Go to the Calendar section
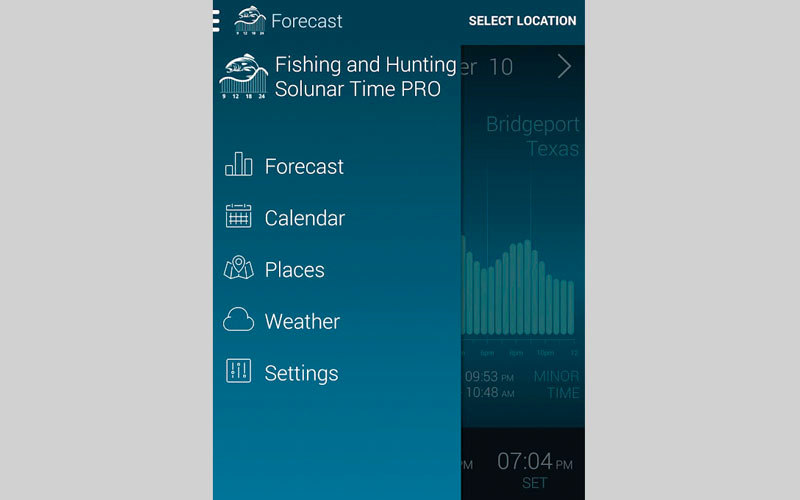This screenshot has width=800, height=500. [304, 218]
